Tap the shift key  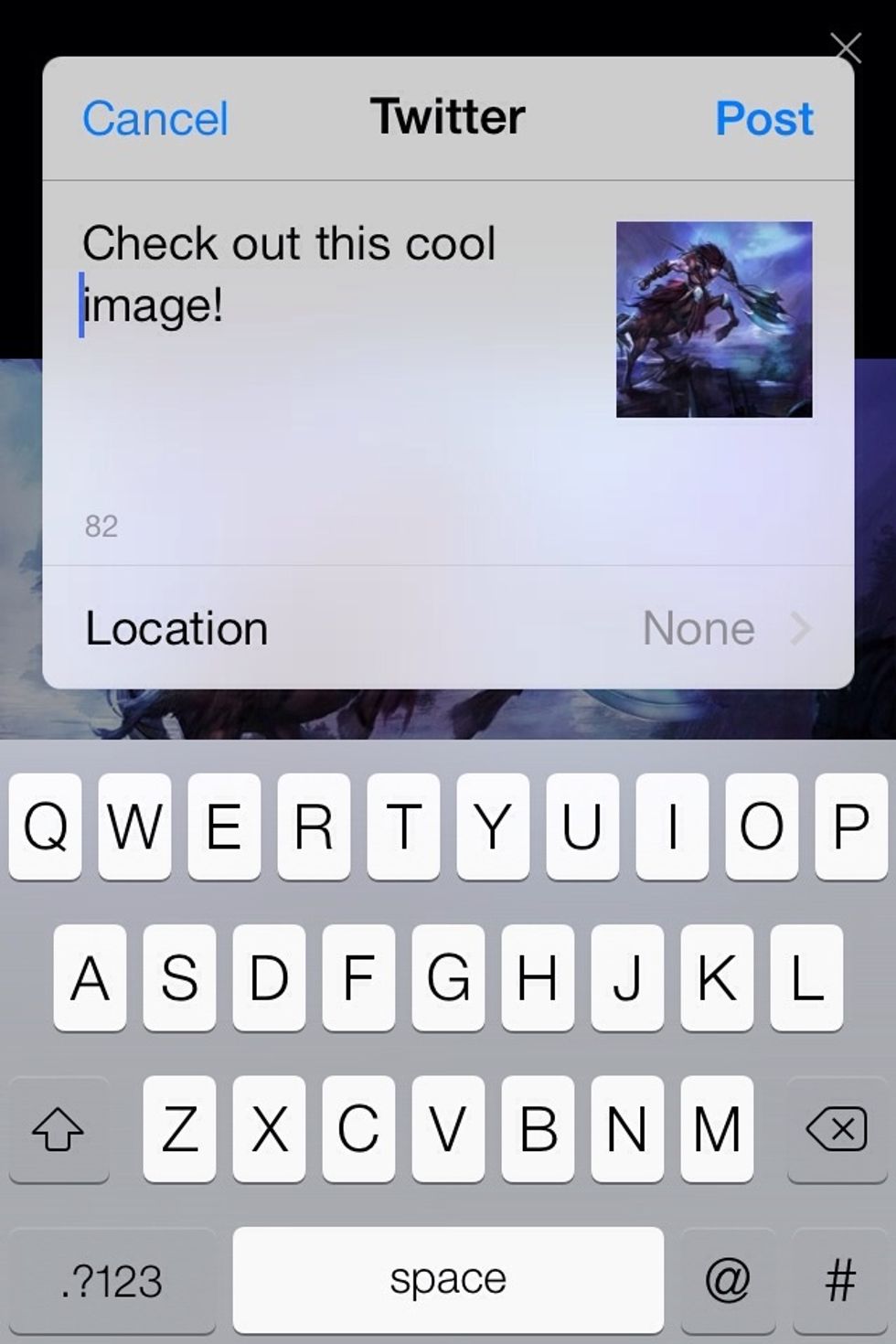(x=59, y=1129)
